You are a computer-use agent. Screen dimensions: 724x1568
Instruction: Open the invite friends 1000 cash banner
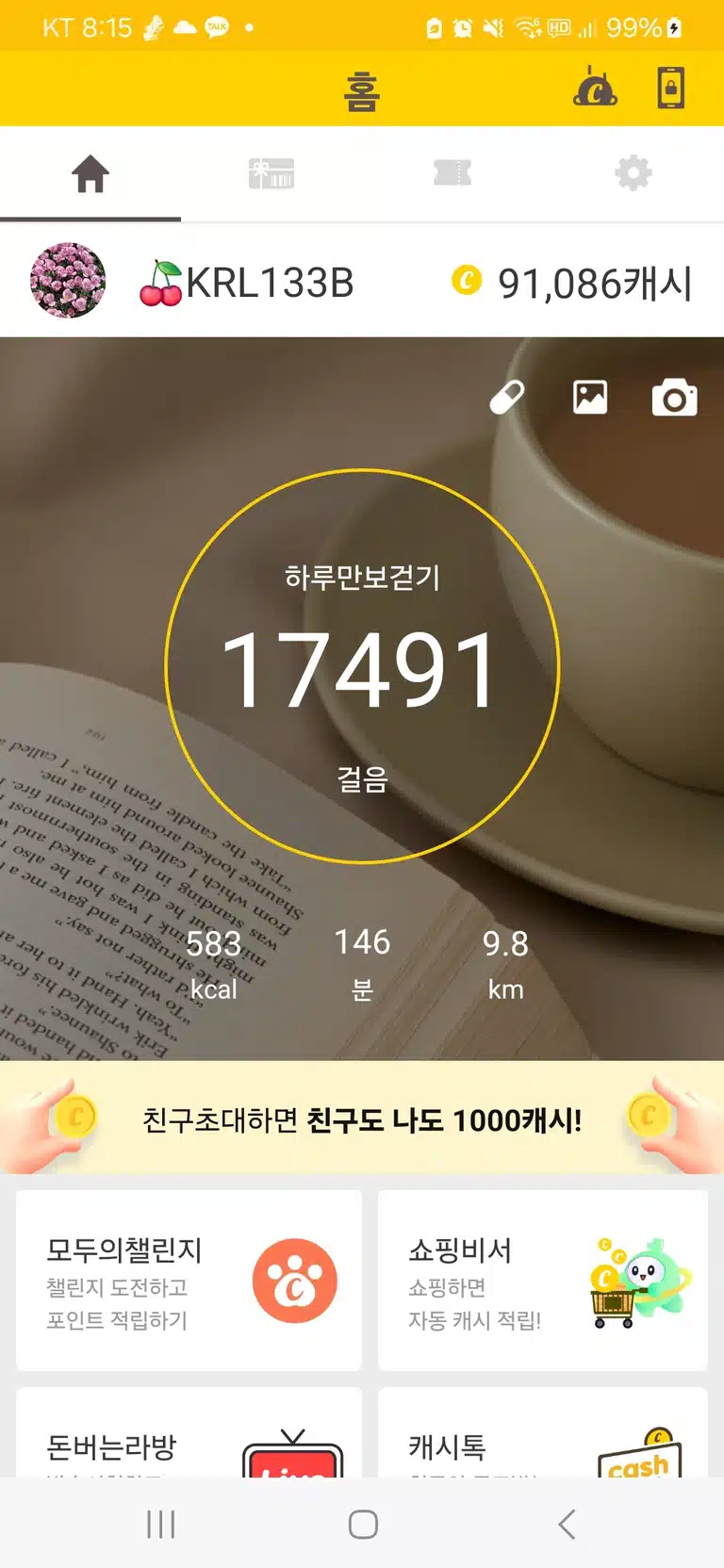(362, 1119)
